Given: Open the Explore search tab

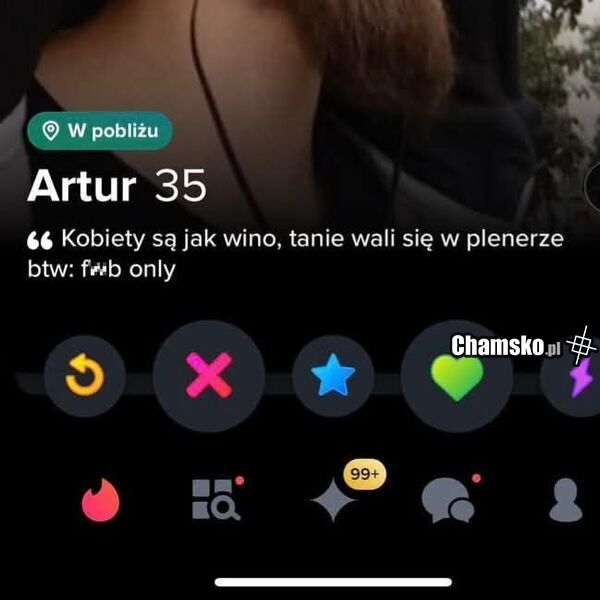Looking at the screenshot, I should tap(215, 499).
